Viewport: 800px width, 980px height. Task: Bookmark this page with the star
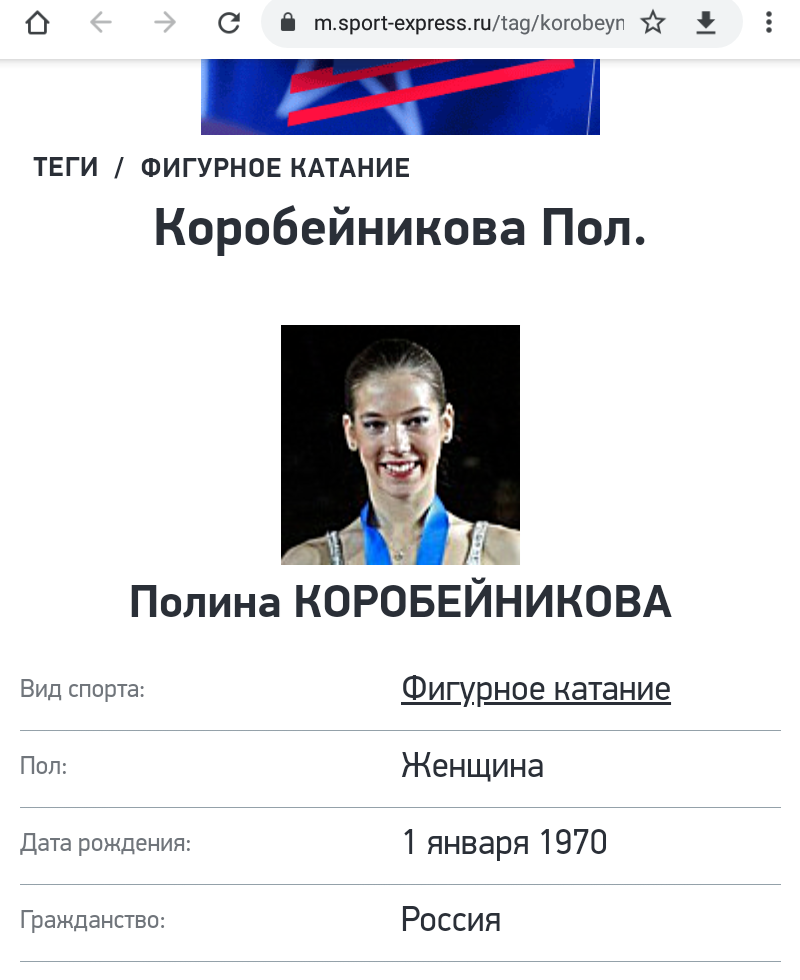click(653, 23)
